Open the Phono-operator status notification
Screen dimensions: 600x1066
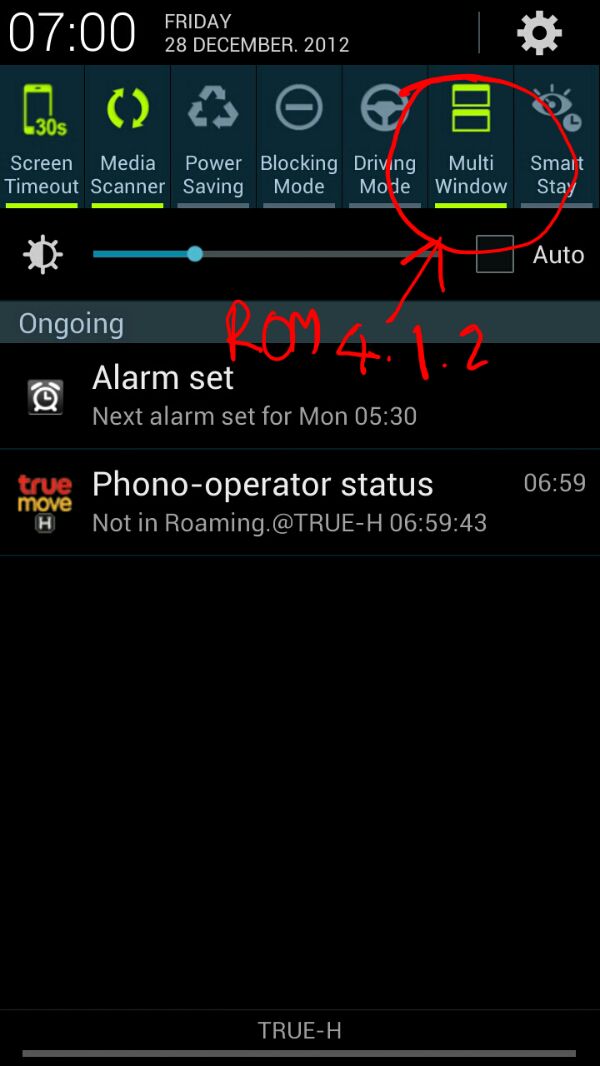point(300,502)
